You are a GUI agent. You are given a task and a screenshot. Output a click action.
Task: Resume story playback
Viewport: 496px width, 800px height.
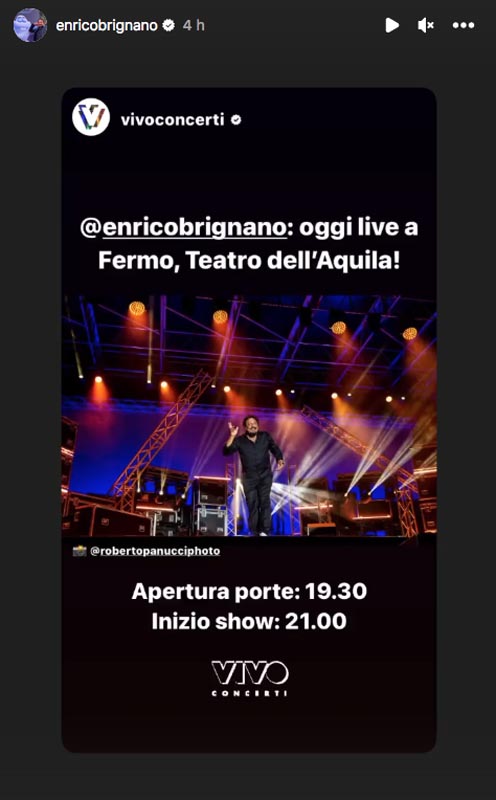(x=392, y=25)
